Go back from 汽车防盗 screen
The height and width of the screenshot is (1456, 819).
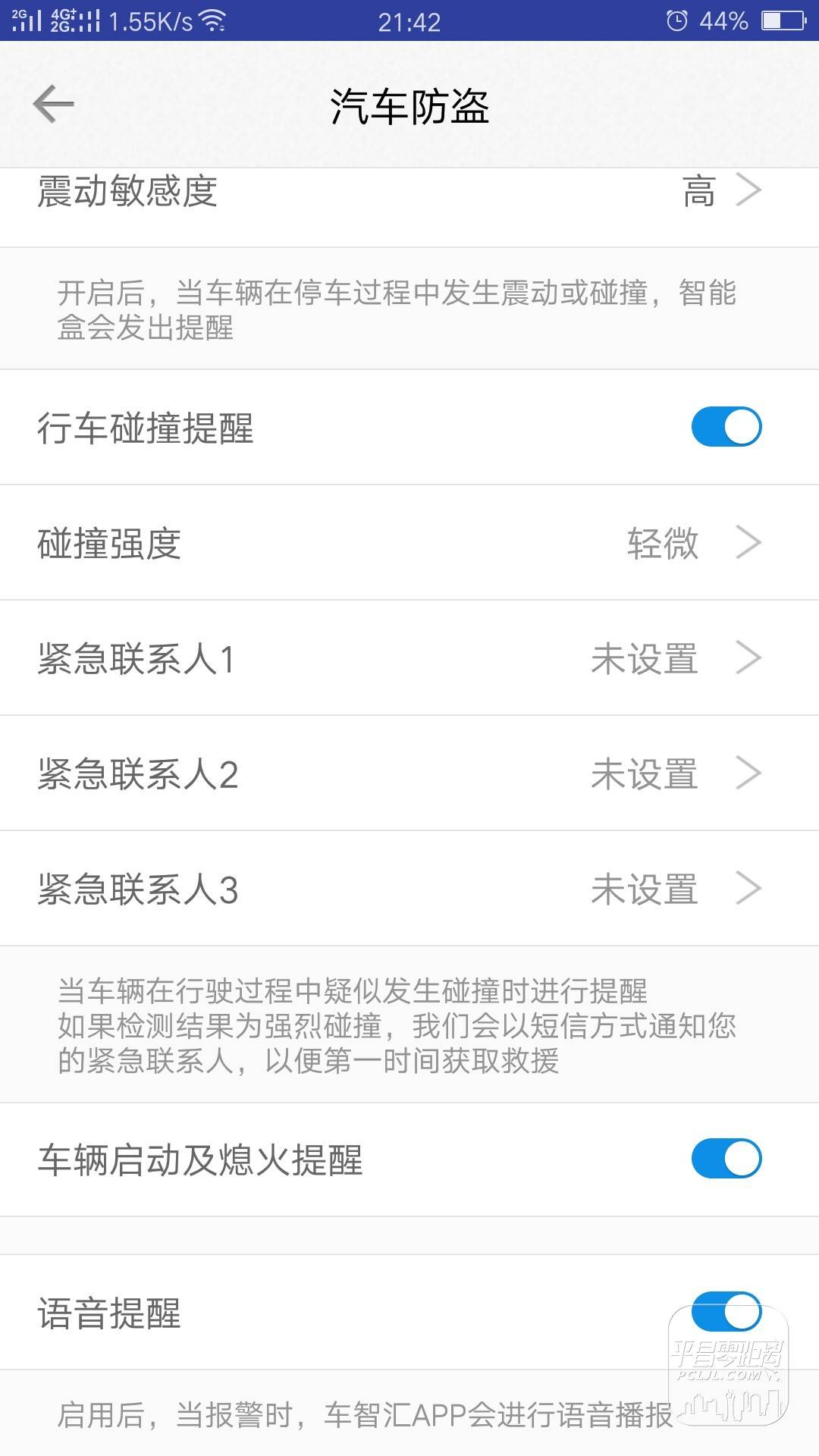click(53, 104)
